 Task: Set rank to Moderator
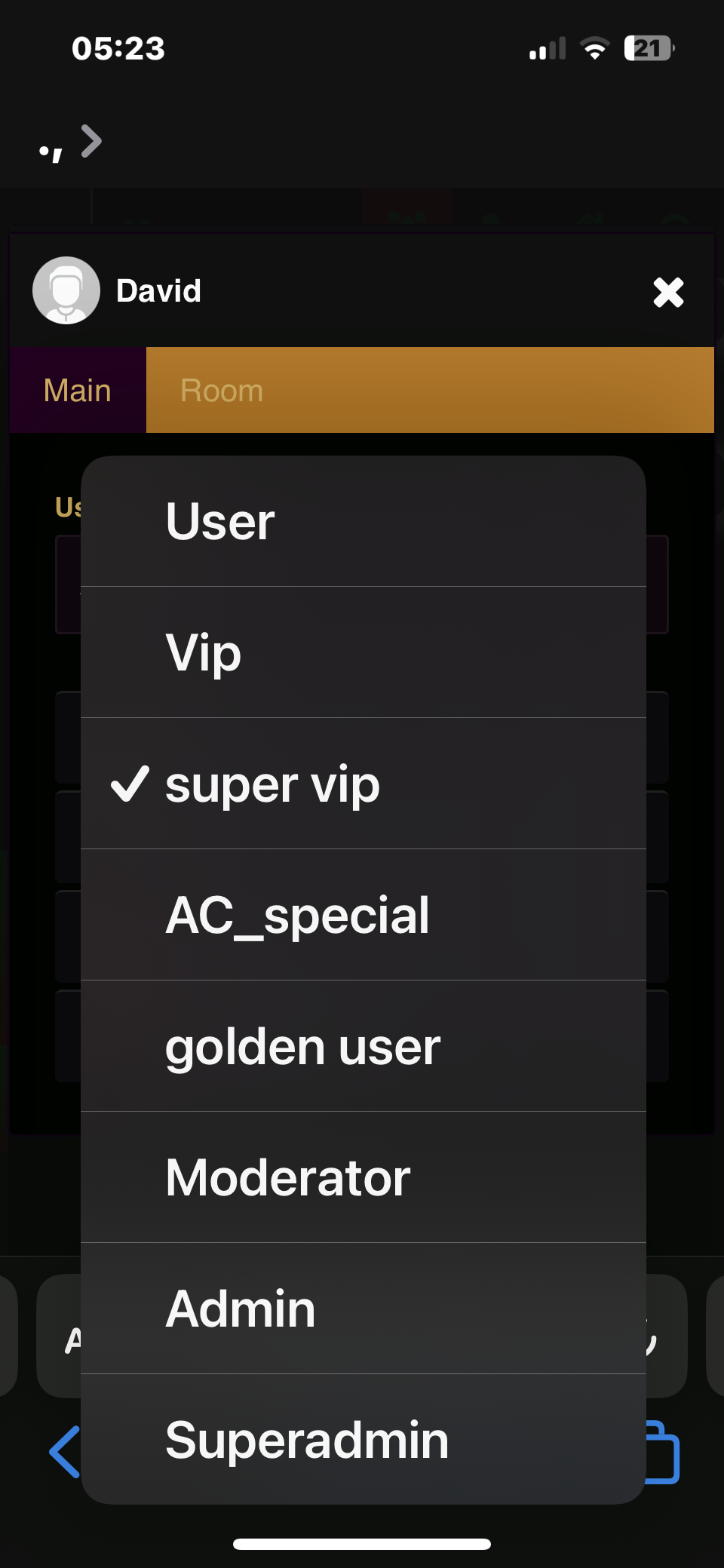[364, 1177]
